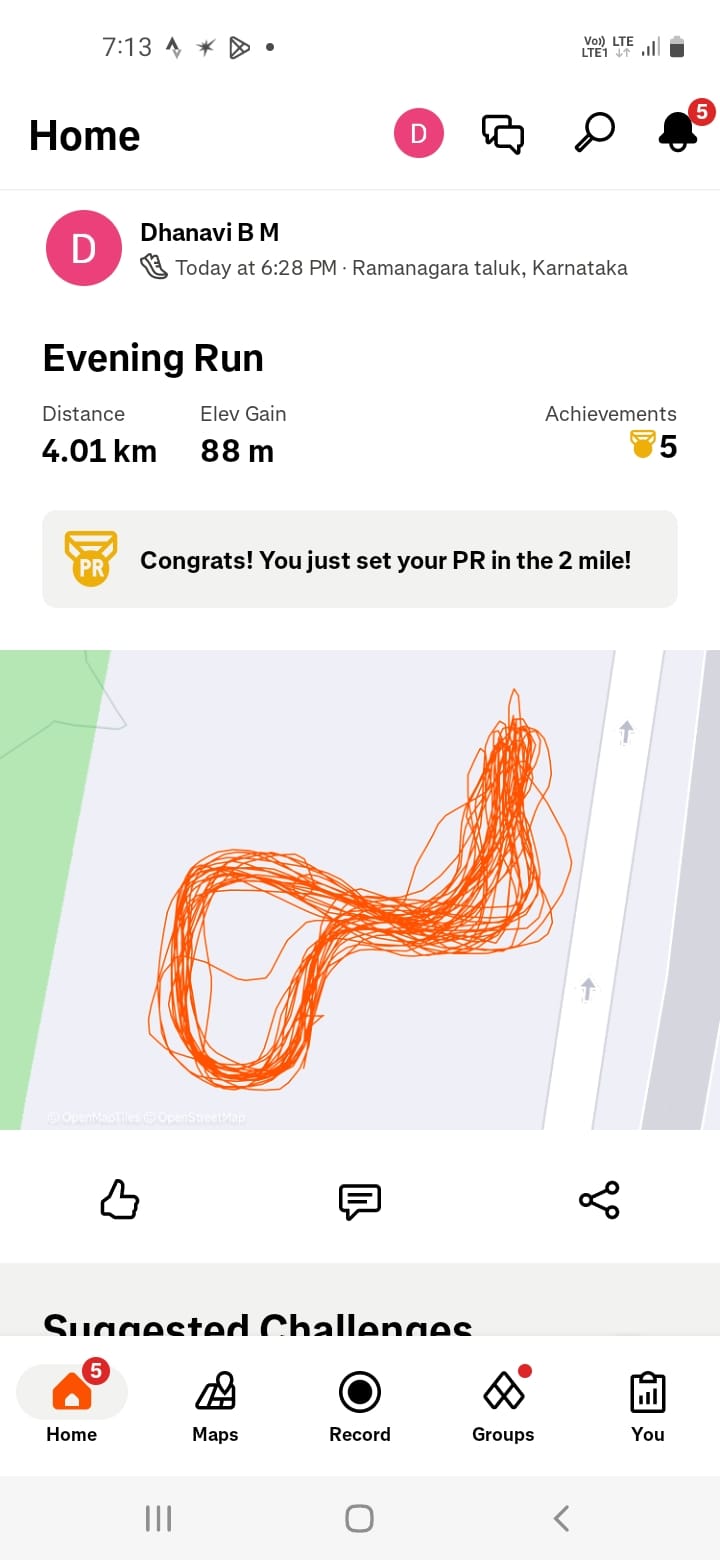Open the recent apps view

click(x=158, y=1518)
